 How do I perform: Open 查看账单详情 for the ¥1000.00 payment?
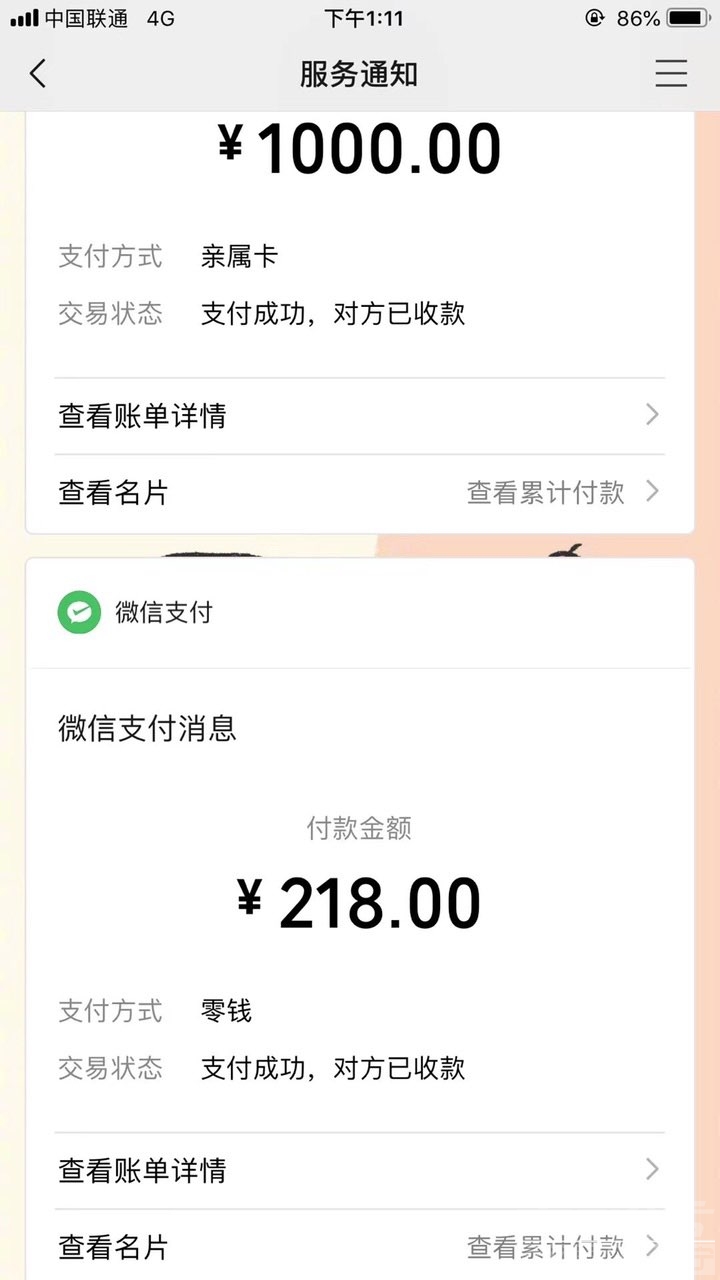pos(359,416)
